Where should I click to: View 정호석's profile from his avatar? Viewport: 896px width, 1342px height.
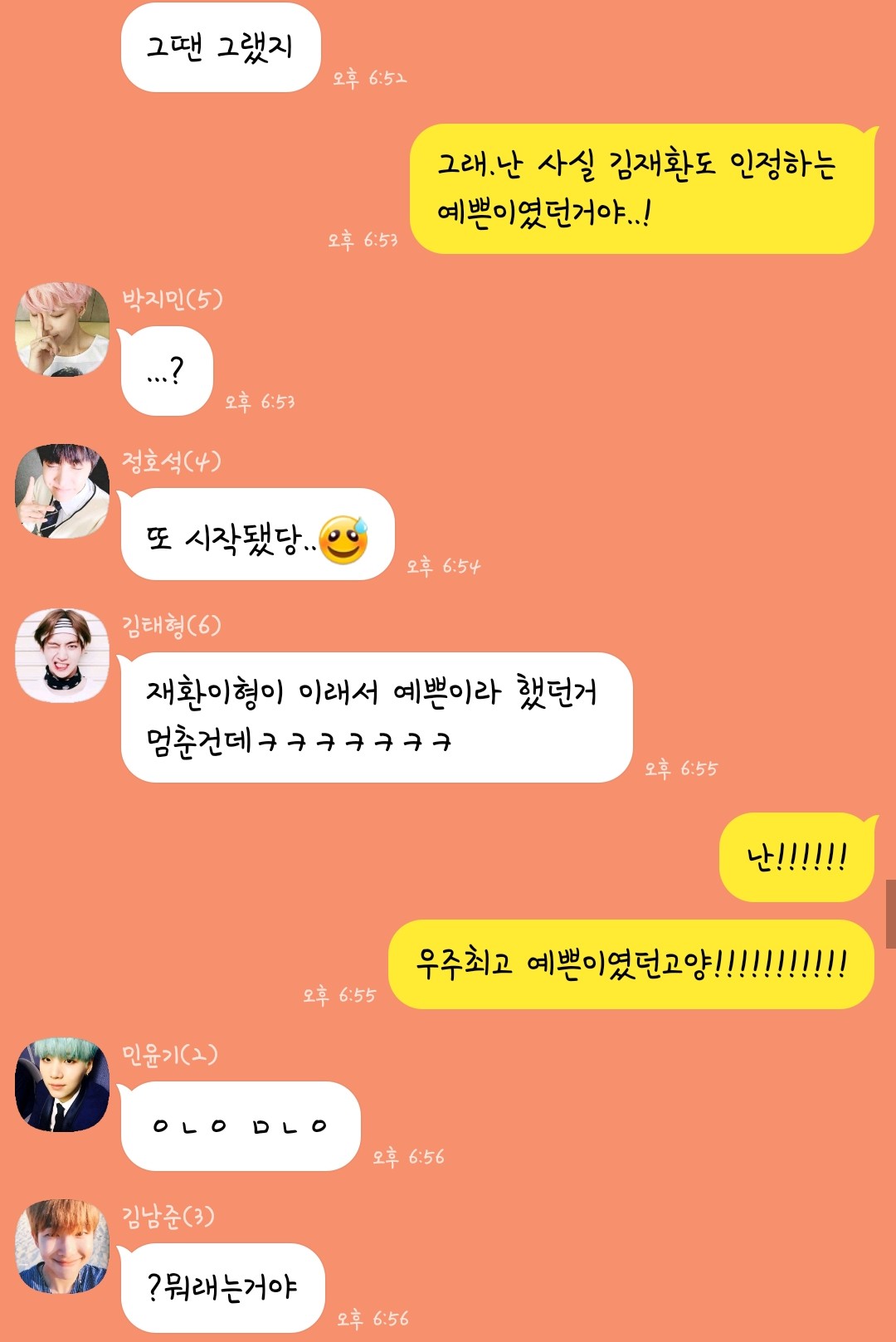(62, 491)
